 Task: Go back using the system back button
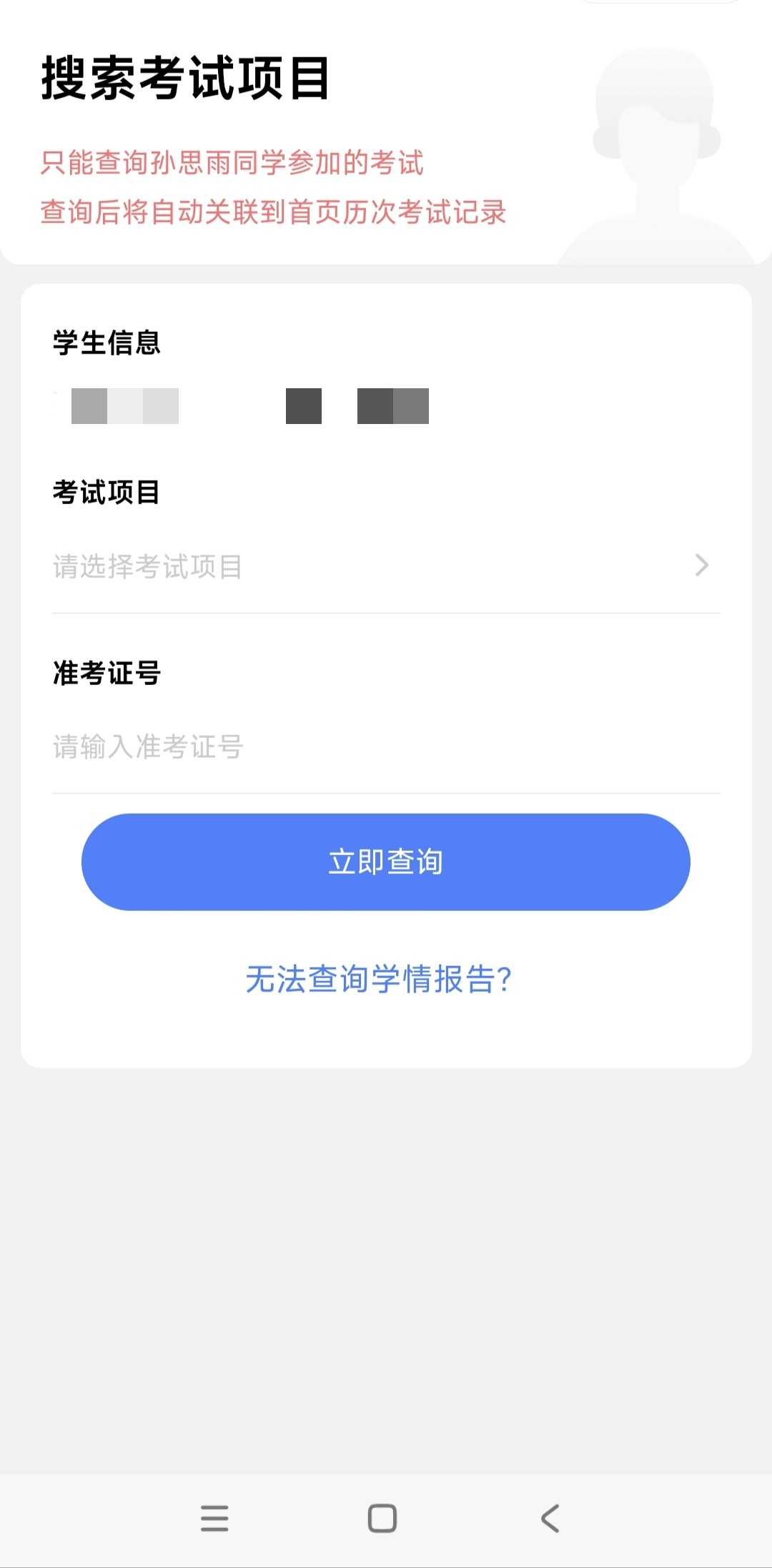click(x=550, y=1518)
